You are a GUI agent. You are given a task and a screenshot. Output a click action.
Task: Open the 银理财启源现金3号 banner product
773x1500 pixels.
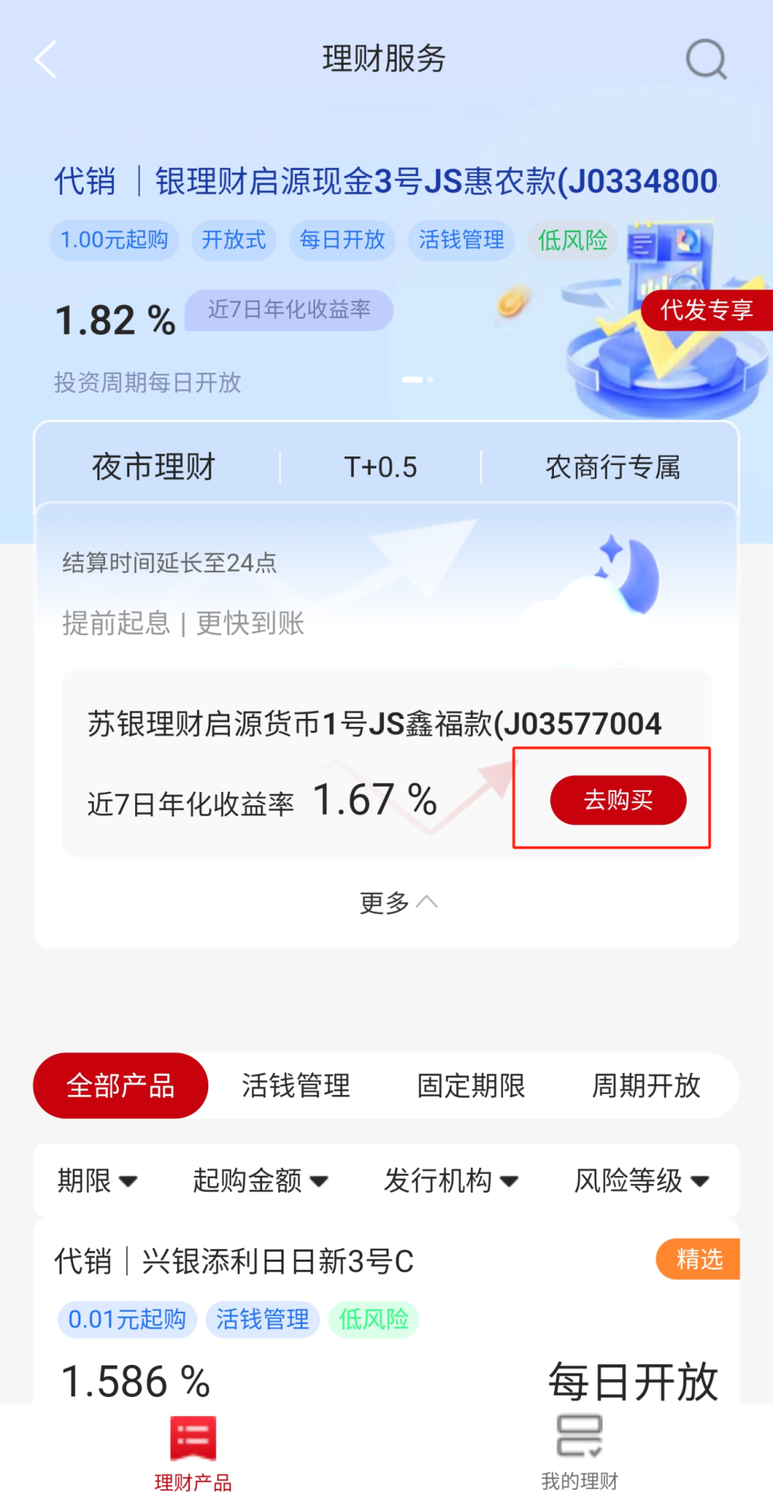click(386, 182)
